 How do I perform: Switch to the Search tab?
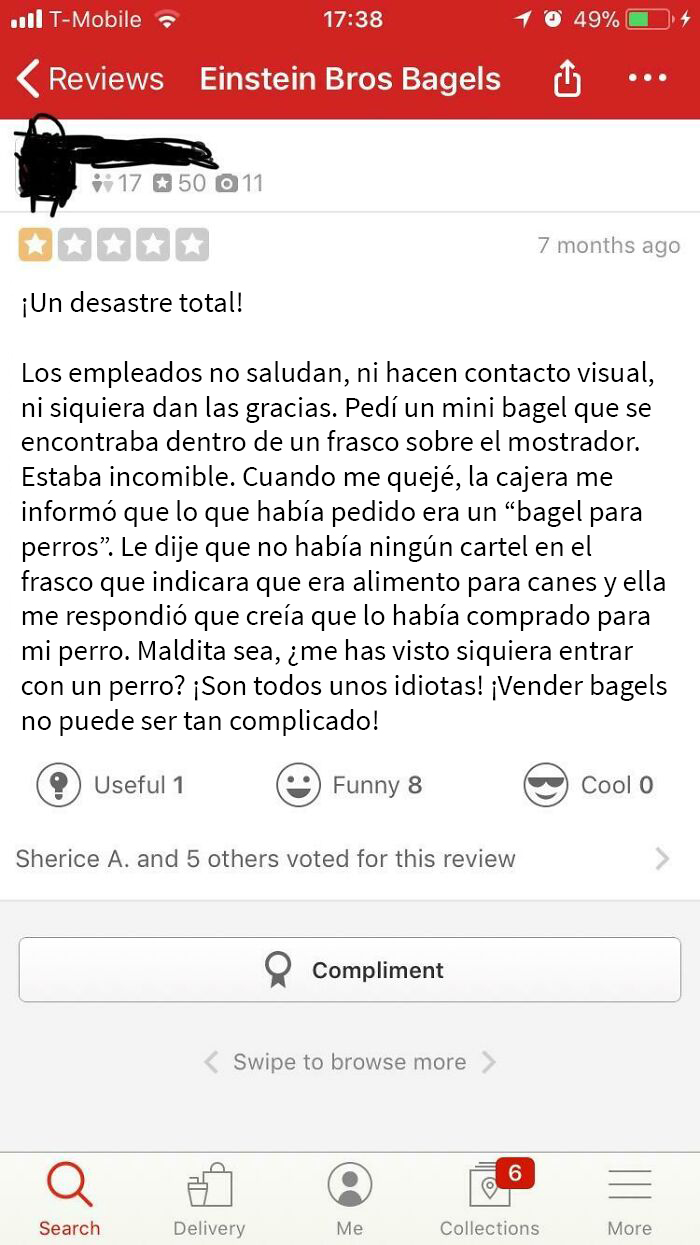tap(69, 1199)
